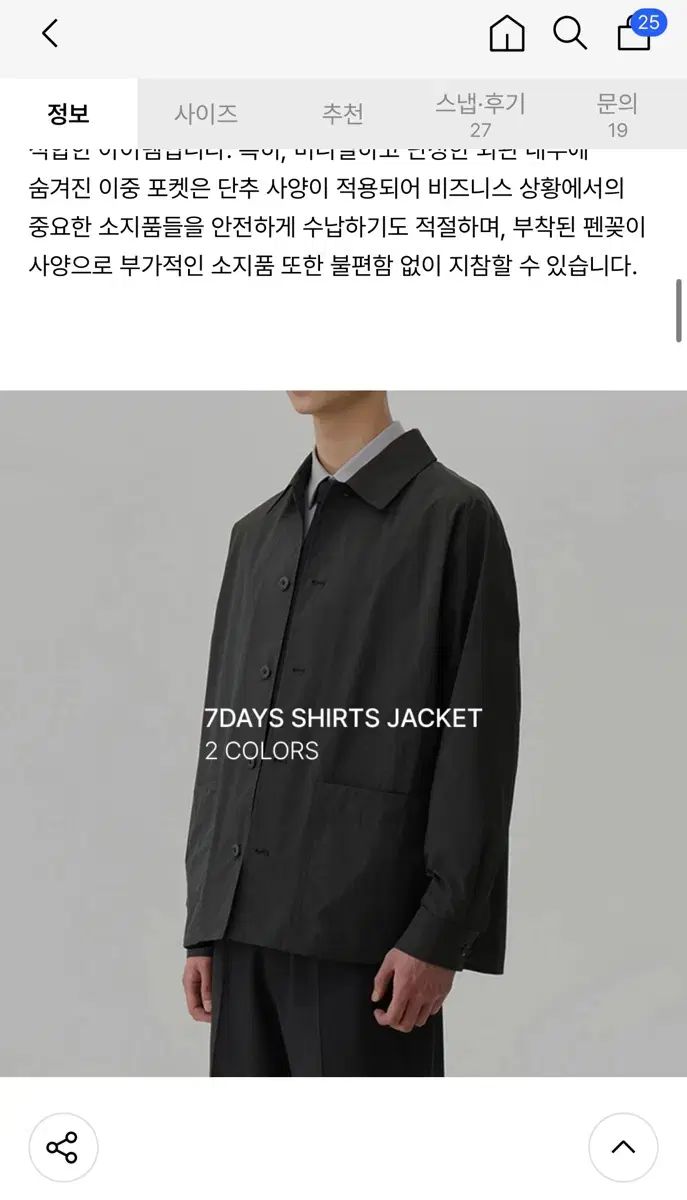Open the 문의 tab
687x1200 pixels.
(617, 114)
